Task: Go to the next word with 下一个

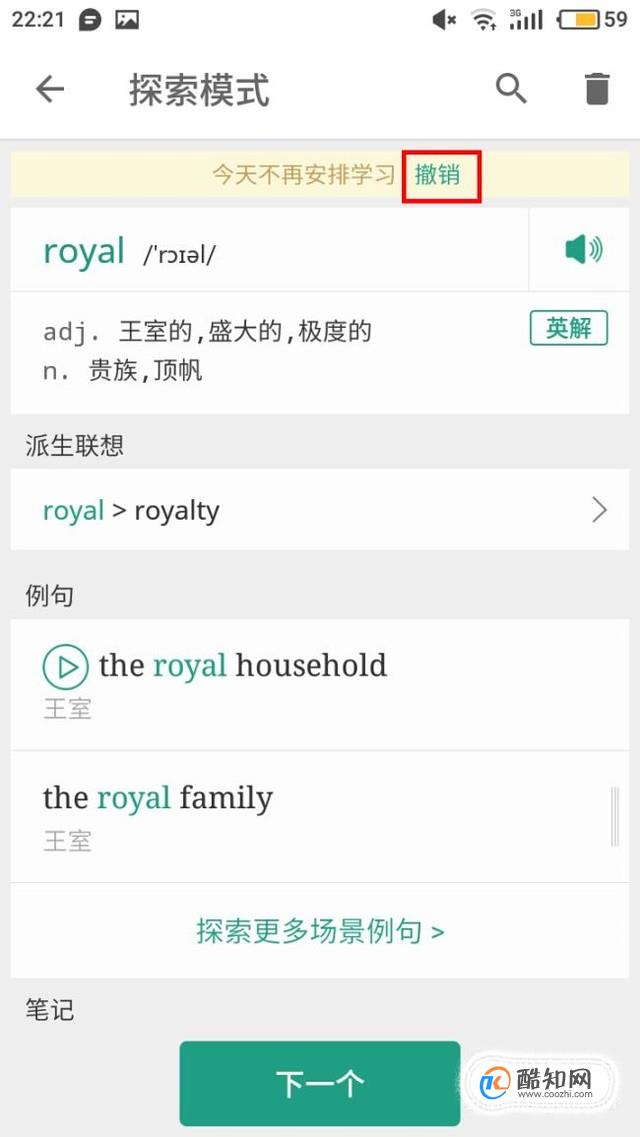Action: [x=320, y=1083]
